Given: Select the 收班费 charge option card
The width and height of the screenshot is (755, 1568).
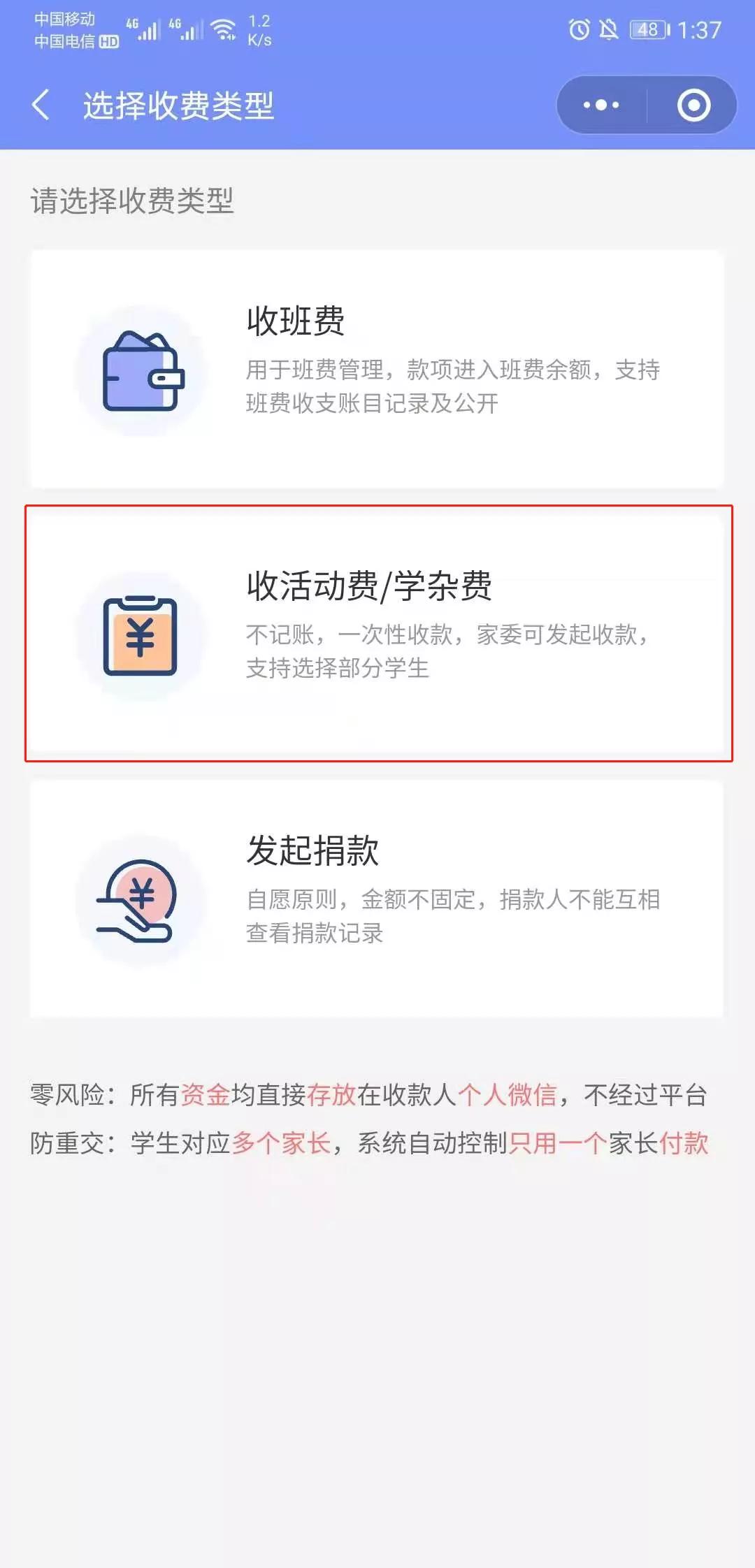Looking at the screenshot, I should tap(377, 367).
